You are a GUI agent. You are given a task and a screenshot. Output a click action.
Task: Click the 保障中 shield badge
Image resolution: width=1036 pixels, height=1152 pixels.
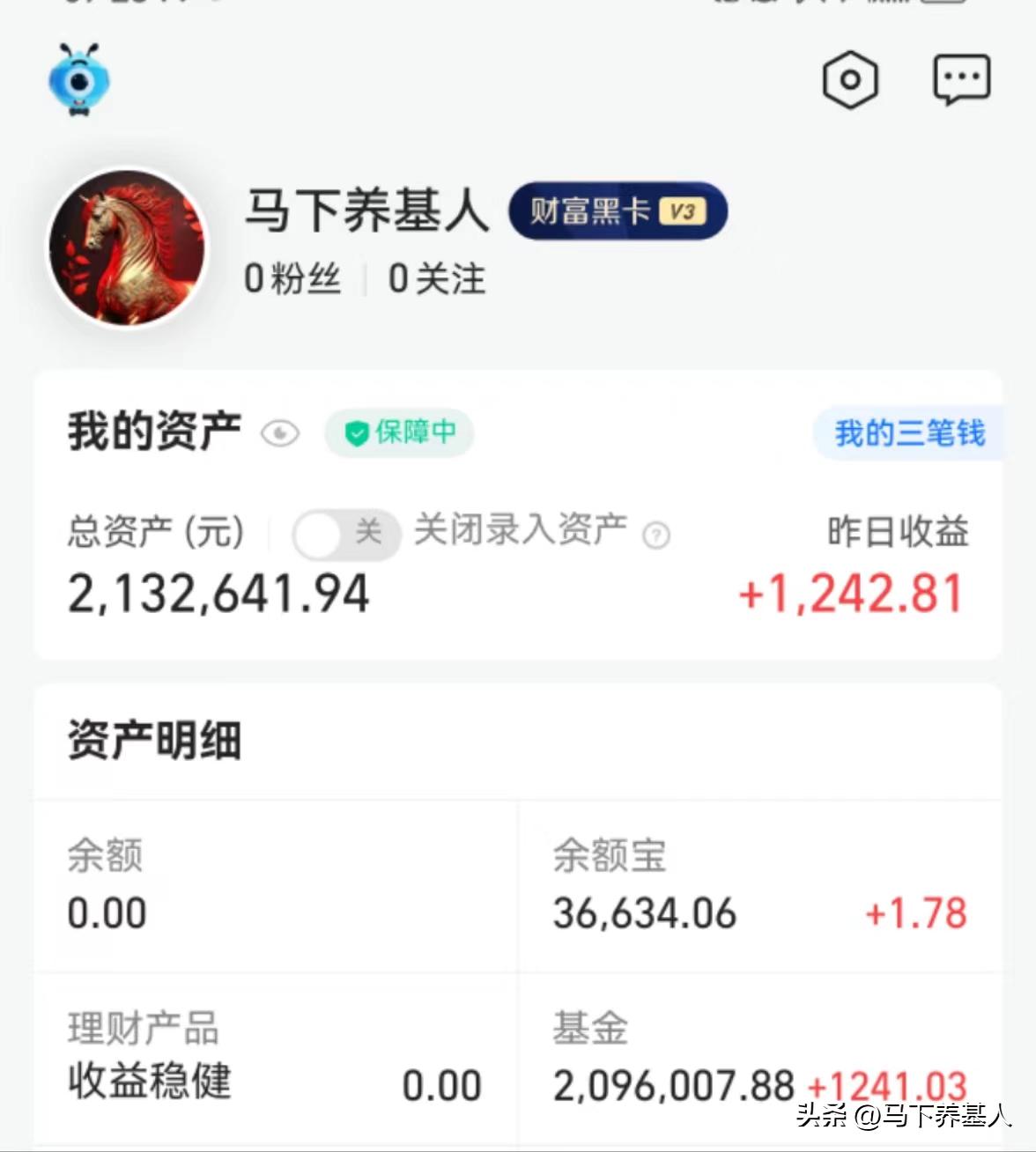pyautogui.click(x=398, y=432)
